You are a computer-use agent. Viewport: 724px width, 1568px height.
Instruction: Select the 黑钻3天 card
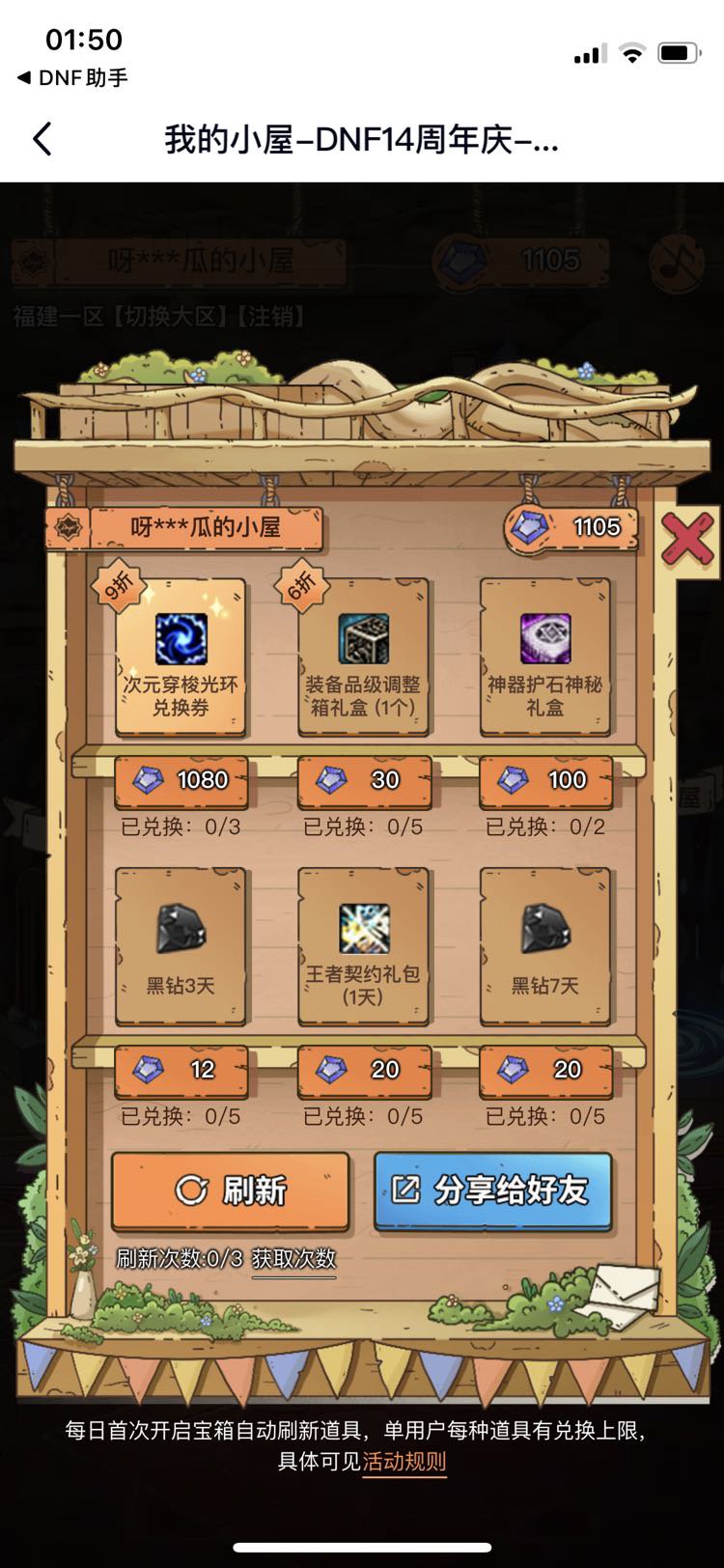[x=181, y=946]
